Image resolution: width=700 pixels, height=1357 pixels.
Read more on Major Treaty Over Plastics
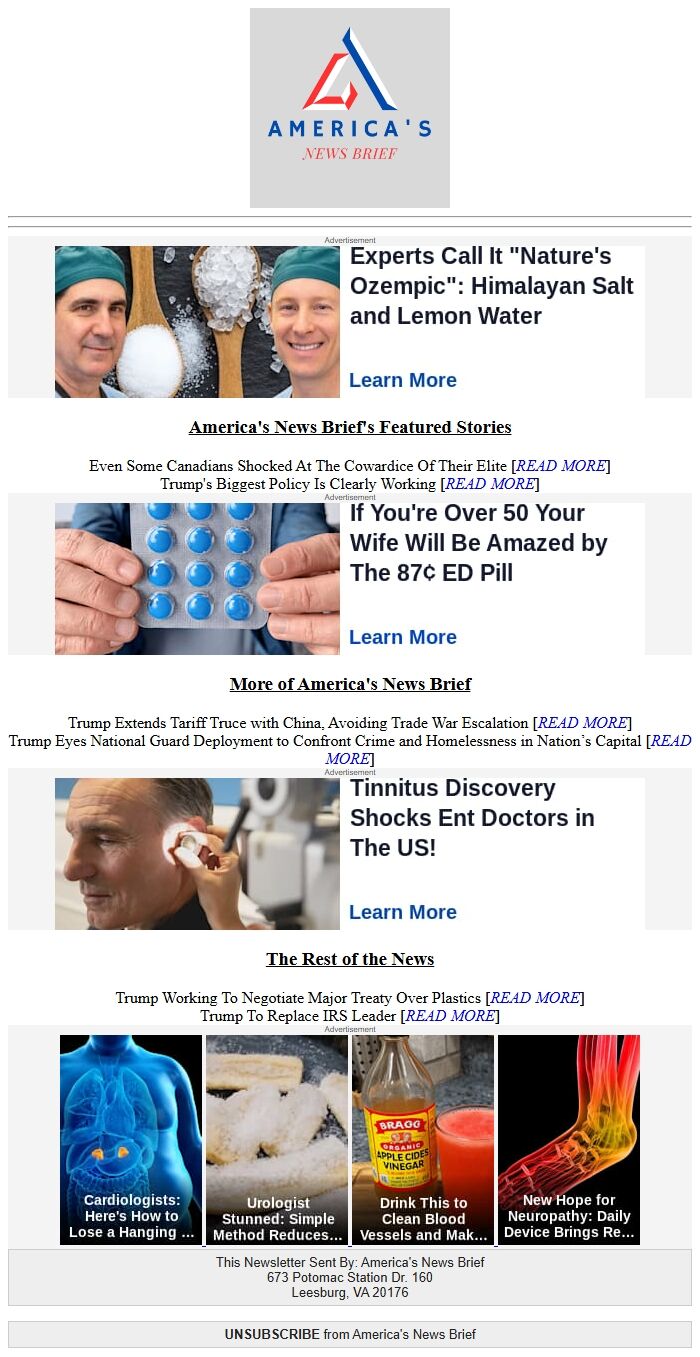(x=534, y=998)
